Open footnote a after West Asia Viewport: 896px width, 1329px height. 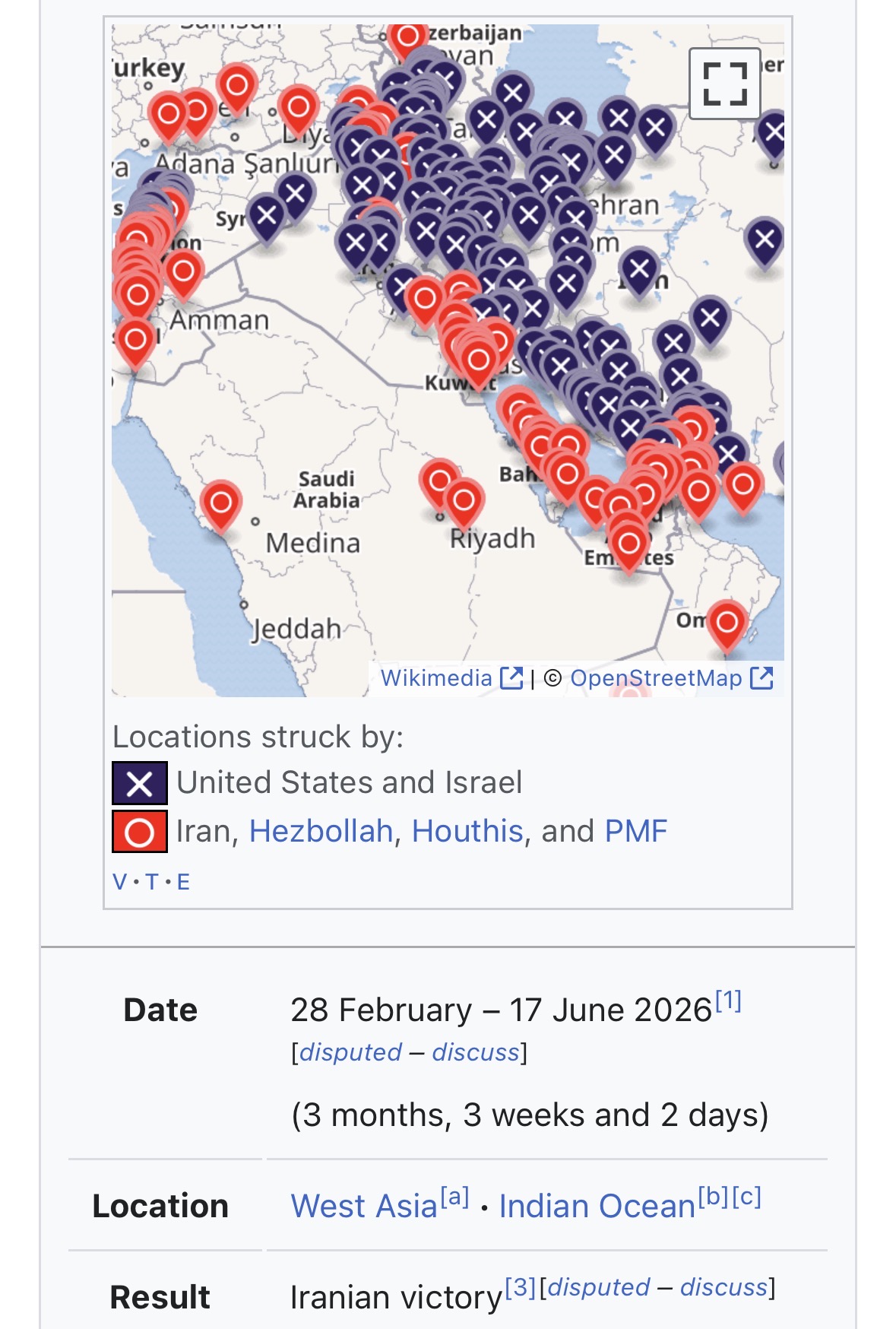pos(454,1197)
